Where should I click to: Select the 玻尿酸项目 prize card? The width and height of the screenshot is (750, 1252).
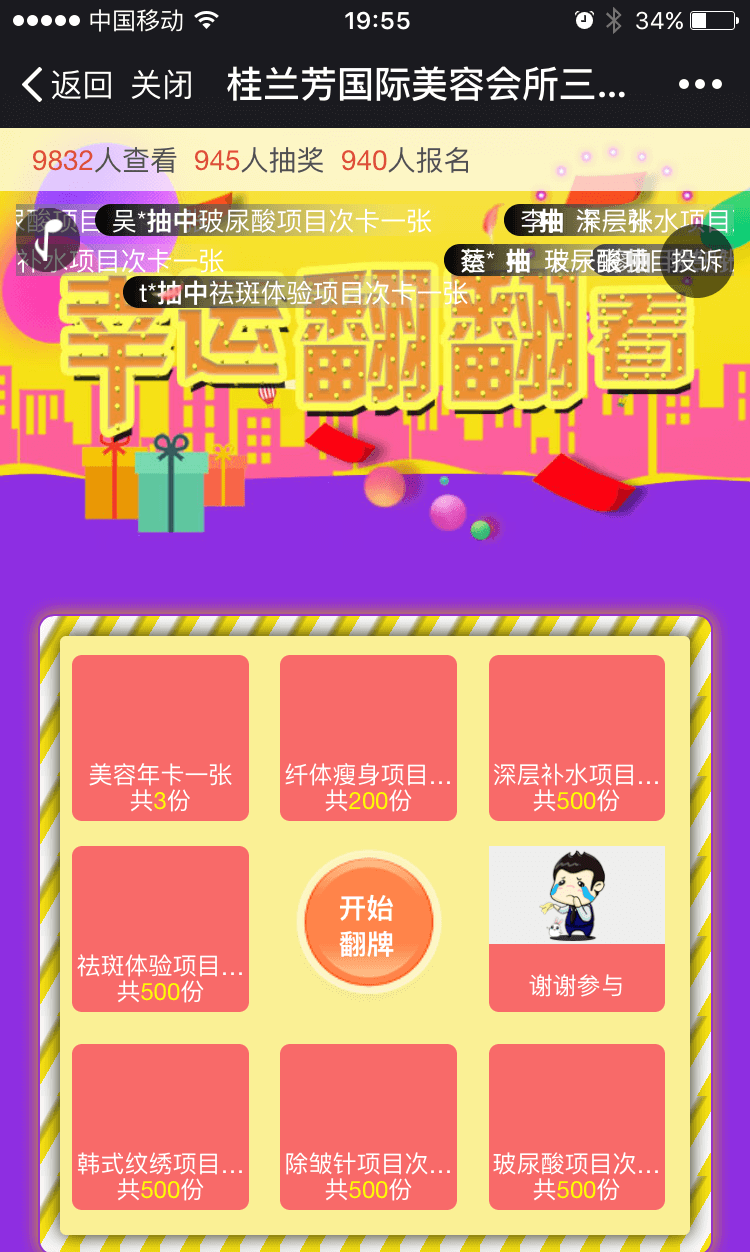pos(576,1126)
